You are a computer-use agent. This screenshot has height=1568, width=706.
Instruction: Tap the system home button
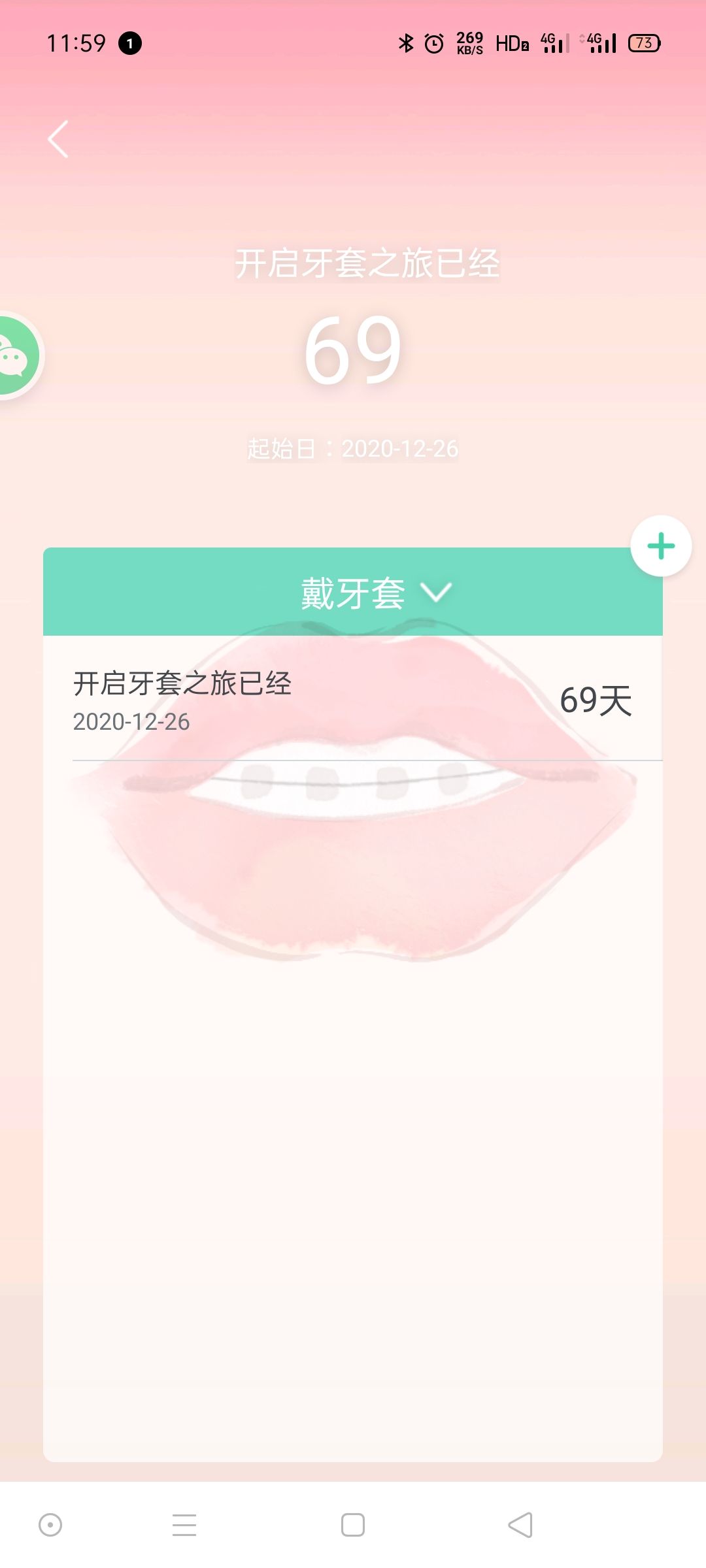(353, 1525)
